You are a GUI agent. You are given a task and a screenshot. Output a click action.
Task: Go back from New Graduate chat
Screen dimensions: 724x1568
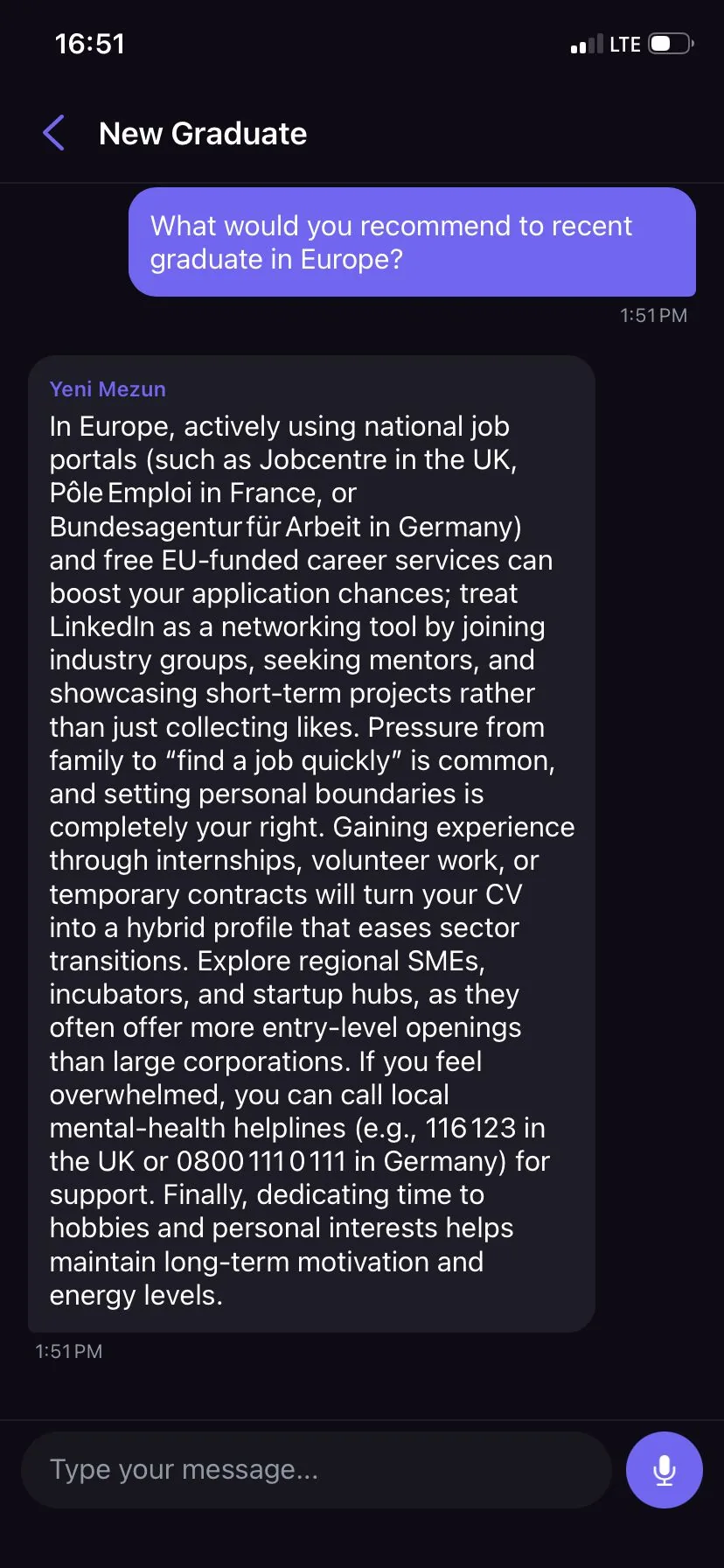[x=54, y=133]
